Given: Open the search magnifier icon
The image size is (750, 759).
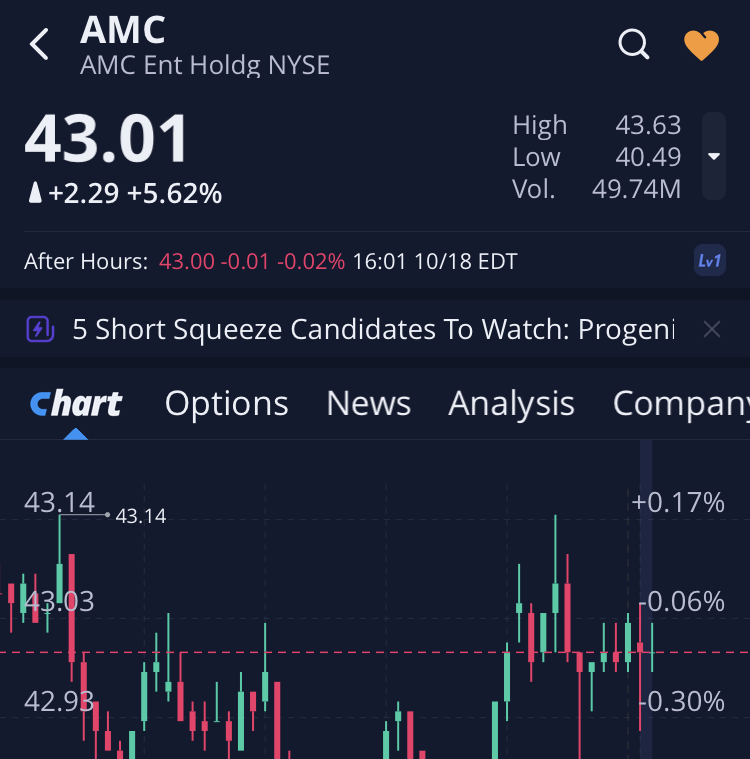Looking at the screenshot, I should pos(634,45).
